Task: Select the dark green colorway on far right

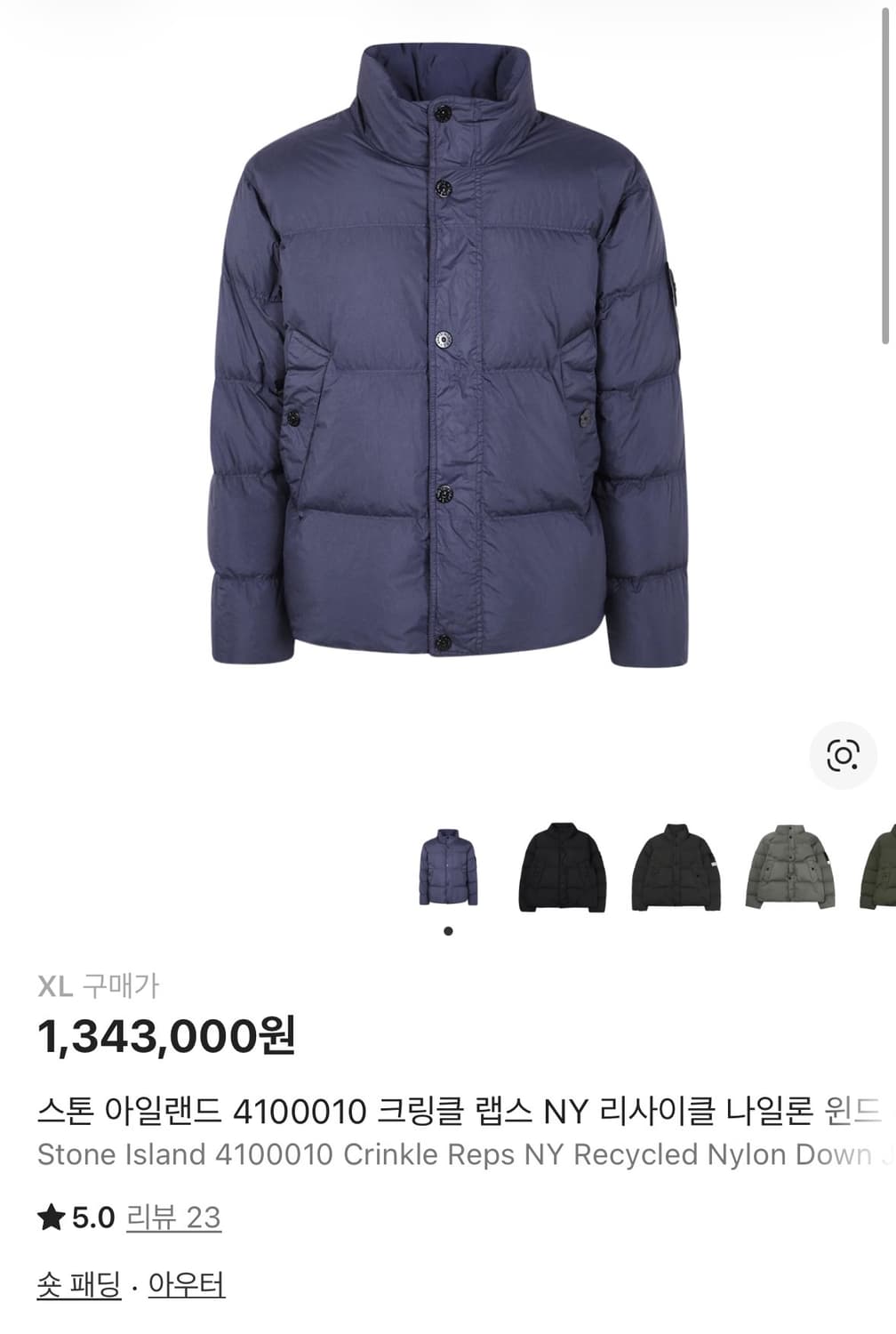Action: (878, 867)
